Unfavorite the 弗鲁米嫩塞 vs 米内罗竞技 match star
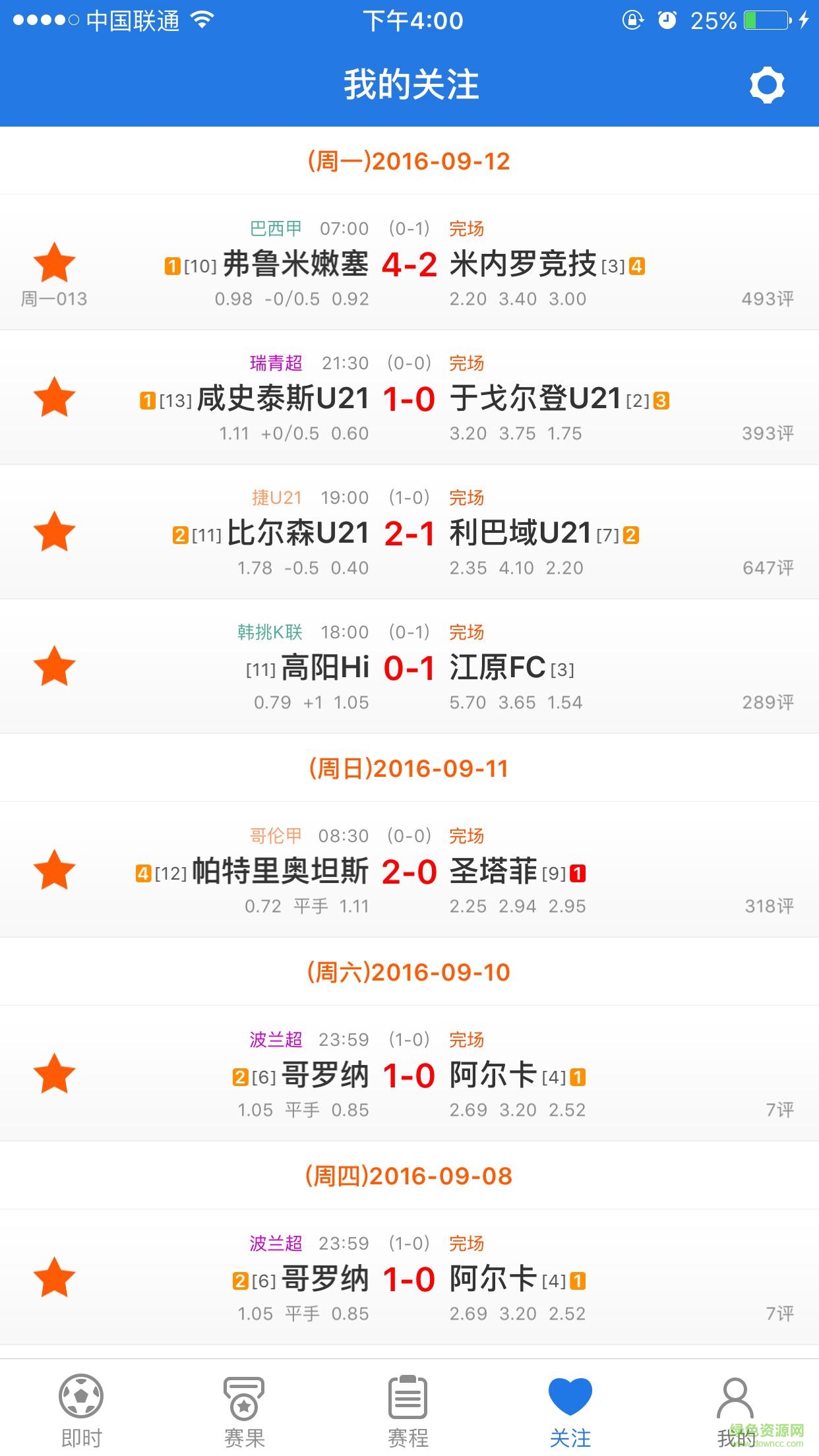The height and width of the screenshot is (1456, 819). [x=55, y=263]
